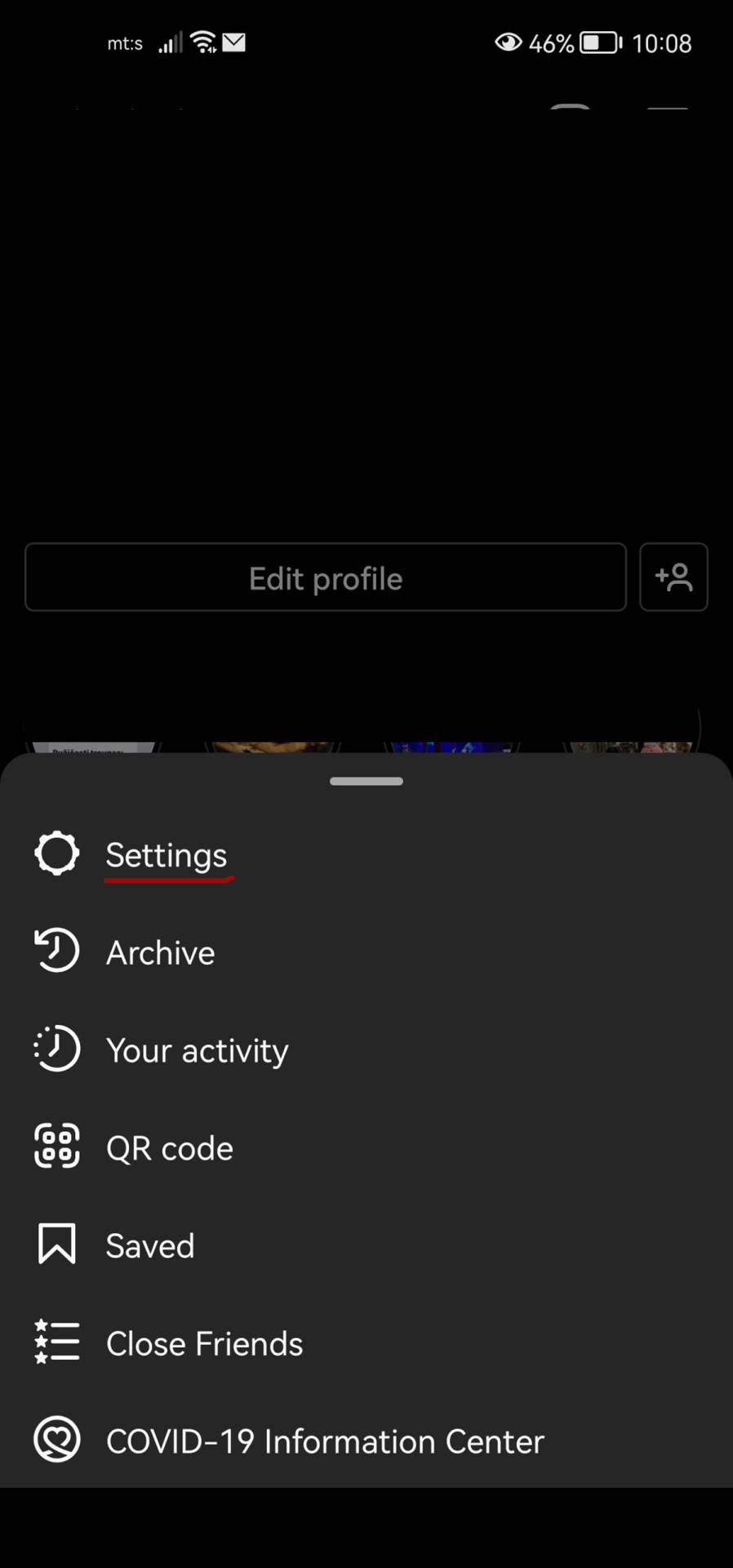Tap the Edit profile button
The width and height of the screenshot is (733, 1568).
[x=326, y=578]
